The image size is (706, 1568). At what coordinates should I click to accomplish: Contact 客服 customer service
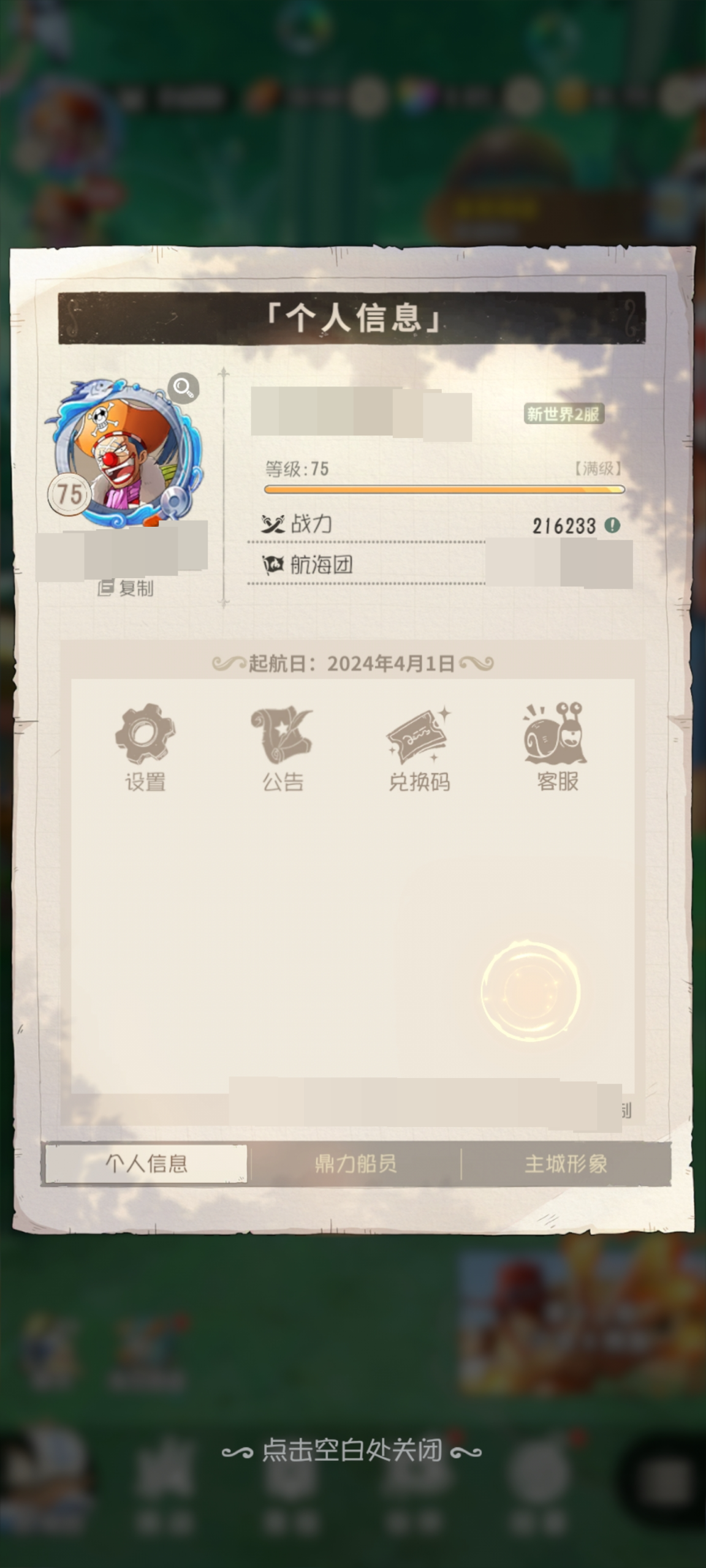556,748
